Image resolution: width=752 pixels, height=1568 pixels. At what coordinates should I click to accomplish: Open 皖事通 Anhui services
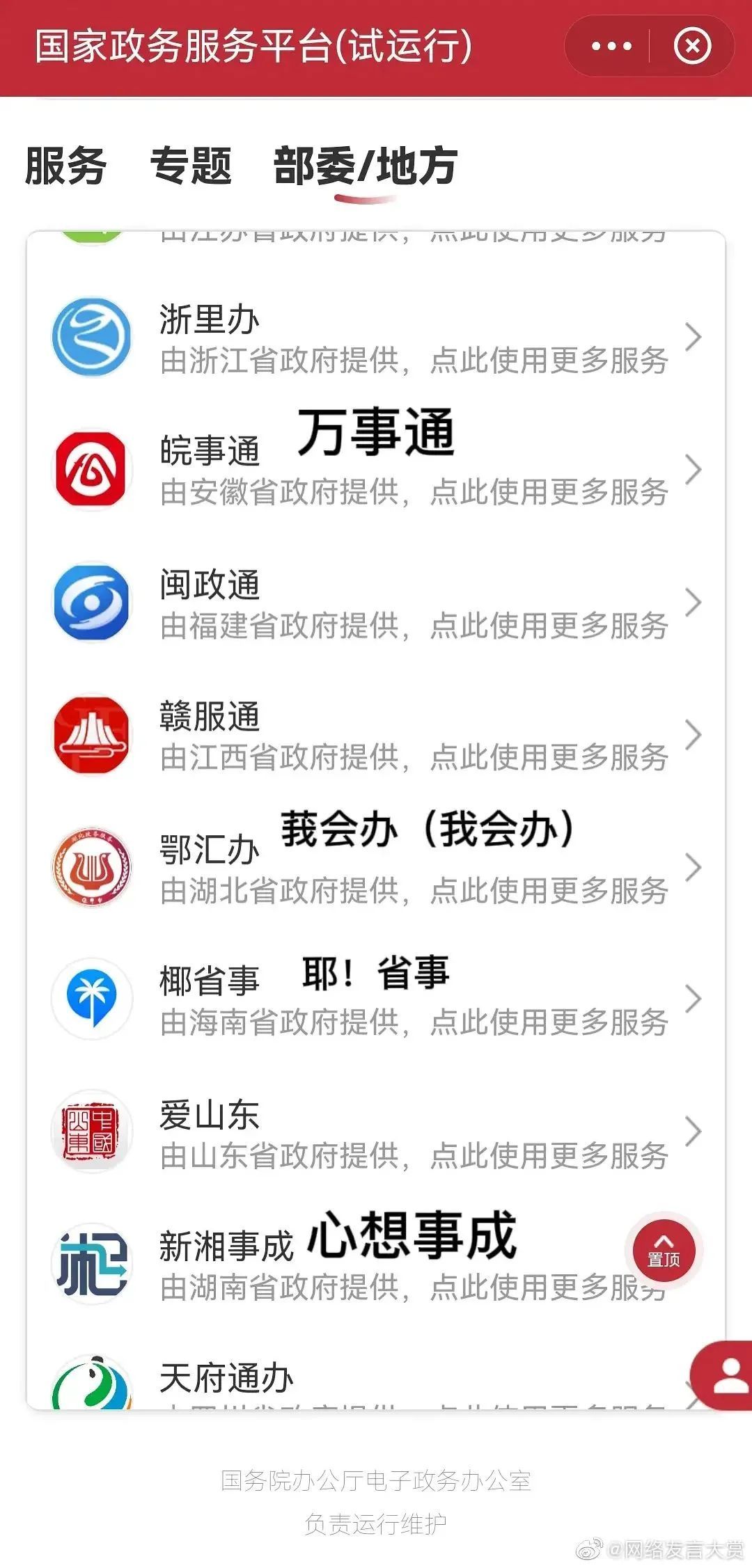click(x=376, y=470)
